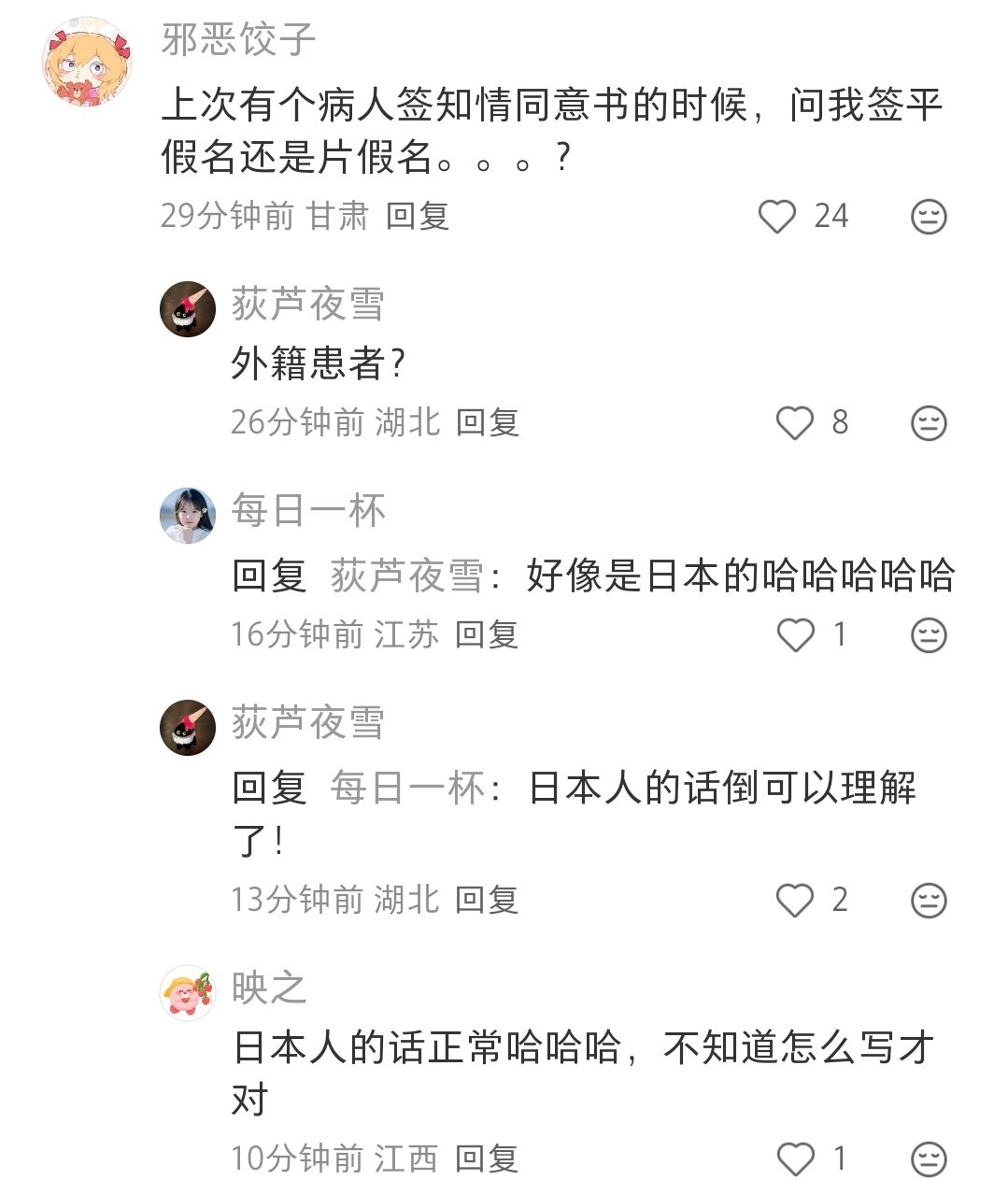
Task: Open 邪恶饺子's profile avatar
Action: [x=86, y=62]
